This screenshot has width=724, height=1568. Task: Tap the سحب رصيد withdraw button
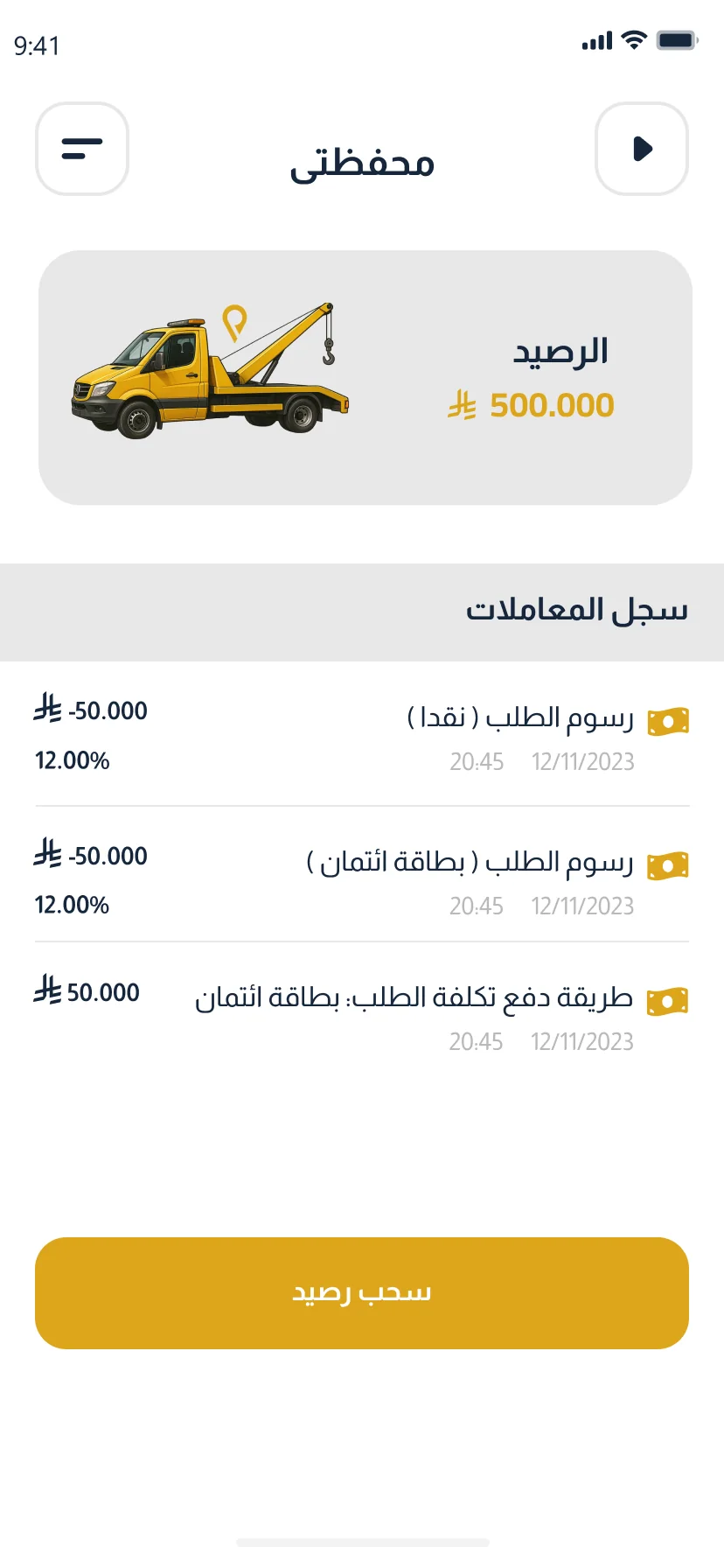click(362, 1293)
